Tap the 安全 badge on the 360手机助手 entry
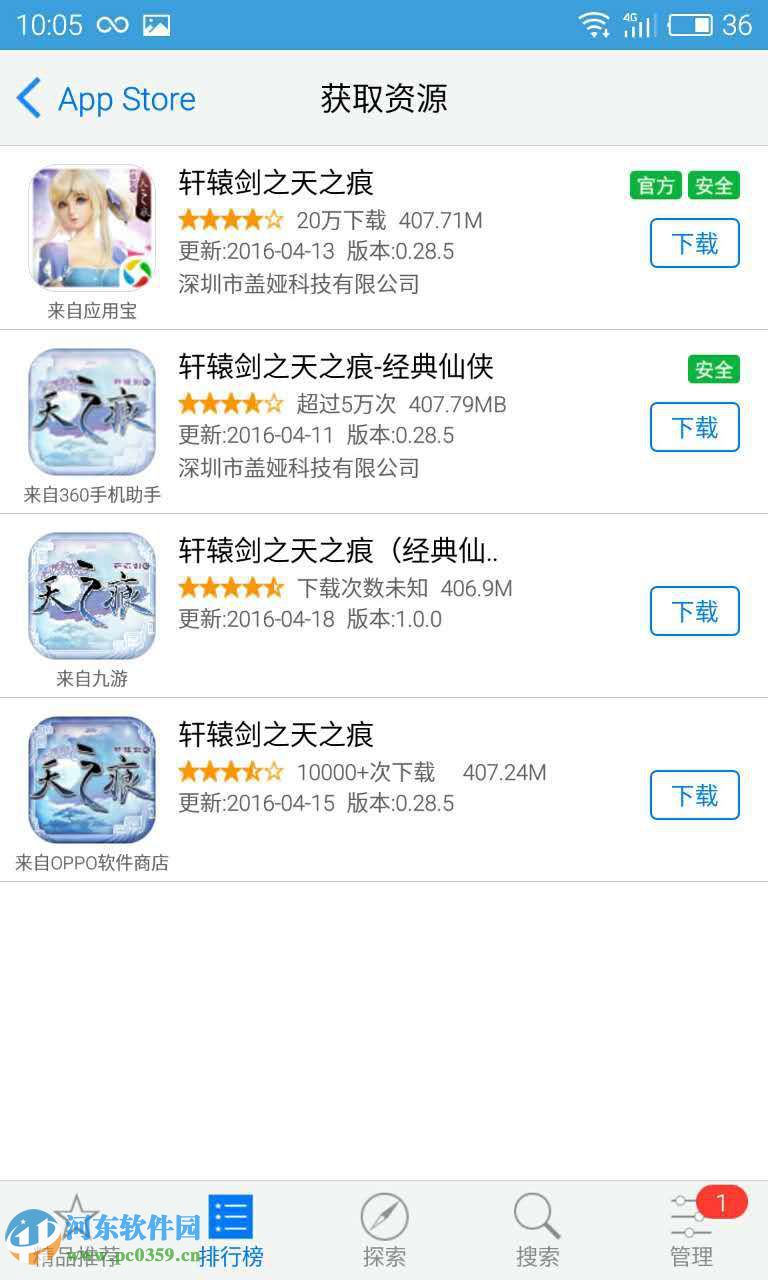Screen dimensions: 768x1280 coord(714,369)
